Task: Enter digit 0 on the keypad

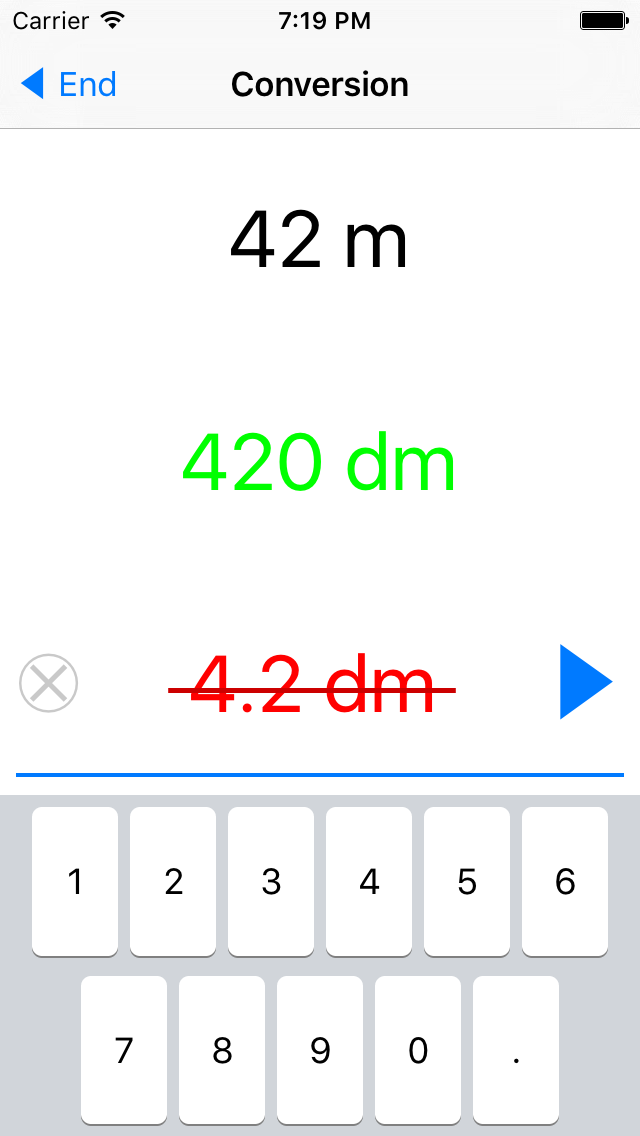Action: coord(418,1050)
